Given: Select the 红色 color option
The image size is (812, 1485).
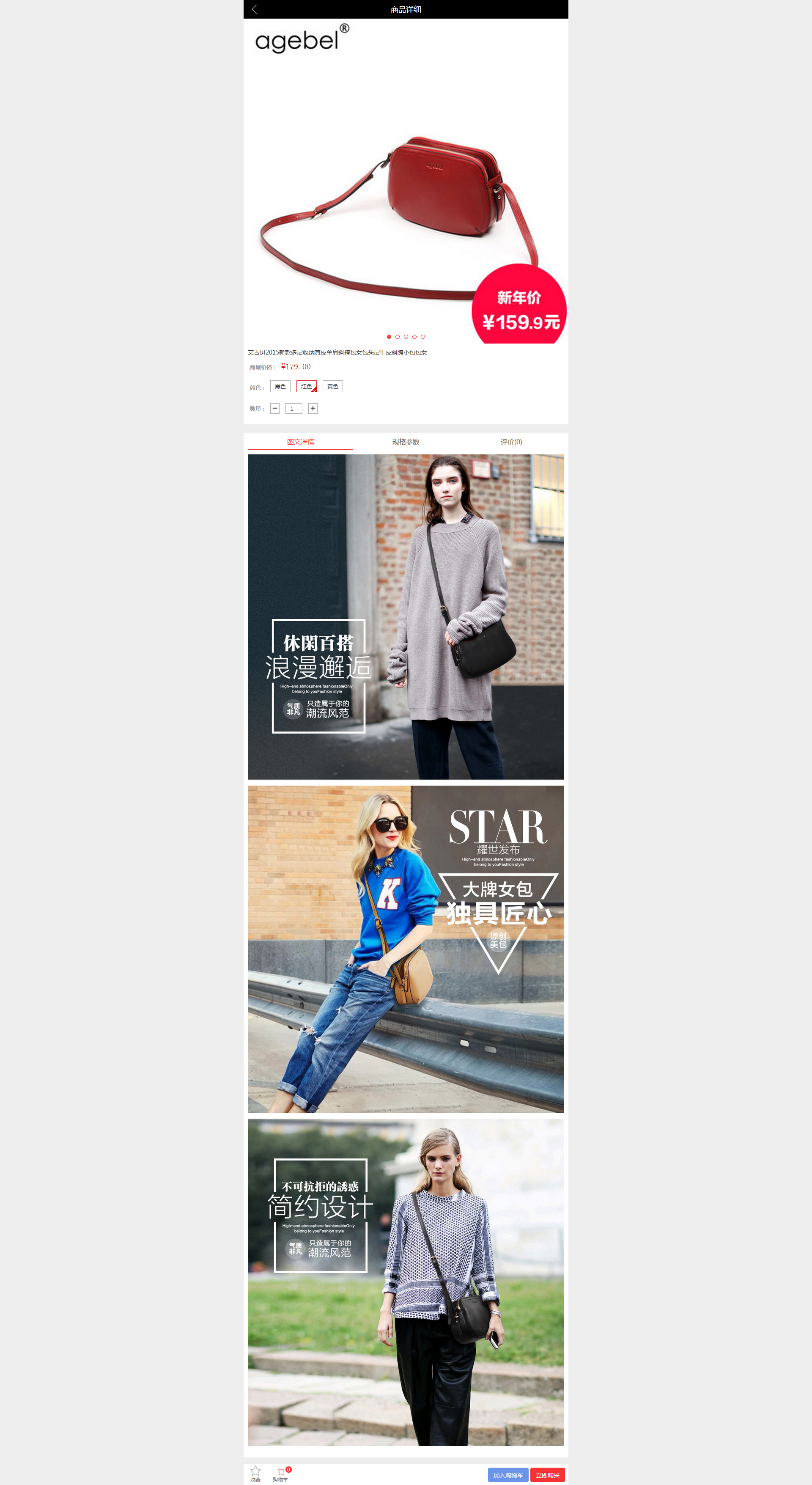Looking at the screenshot, I should (306, 386).
